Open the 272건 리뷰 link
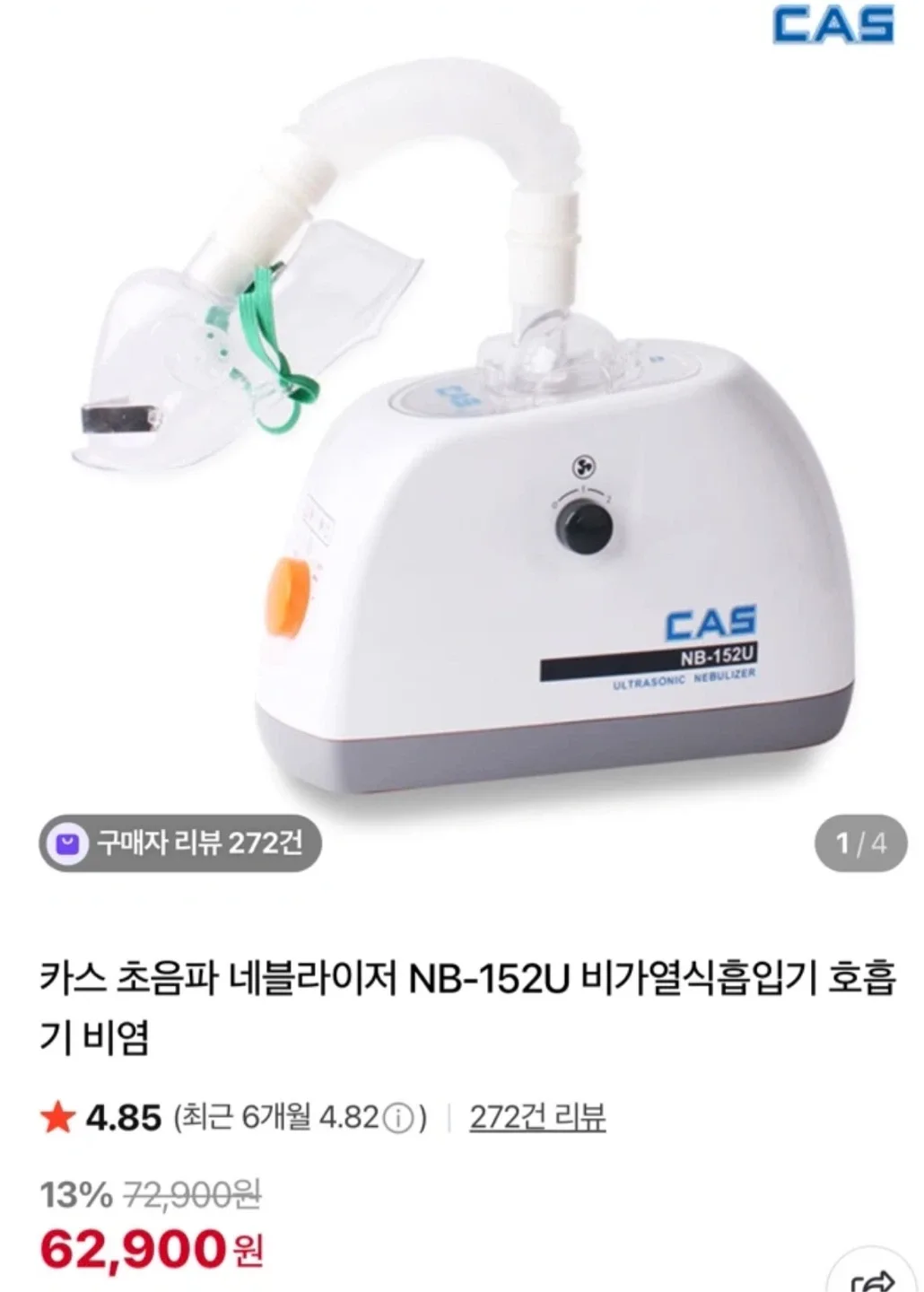 537,1117
